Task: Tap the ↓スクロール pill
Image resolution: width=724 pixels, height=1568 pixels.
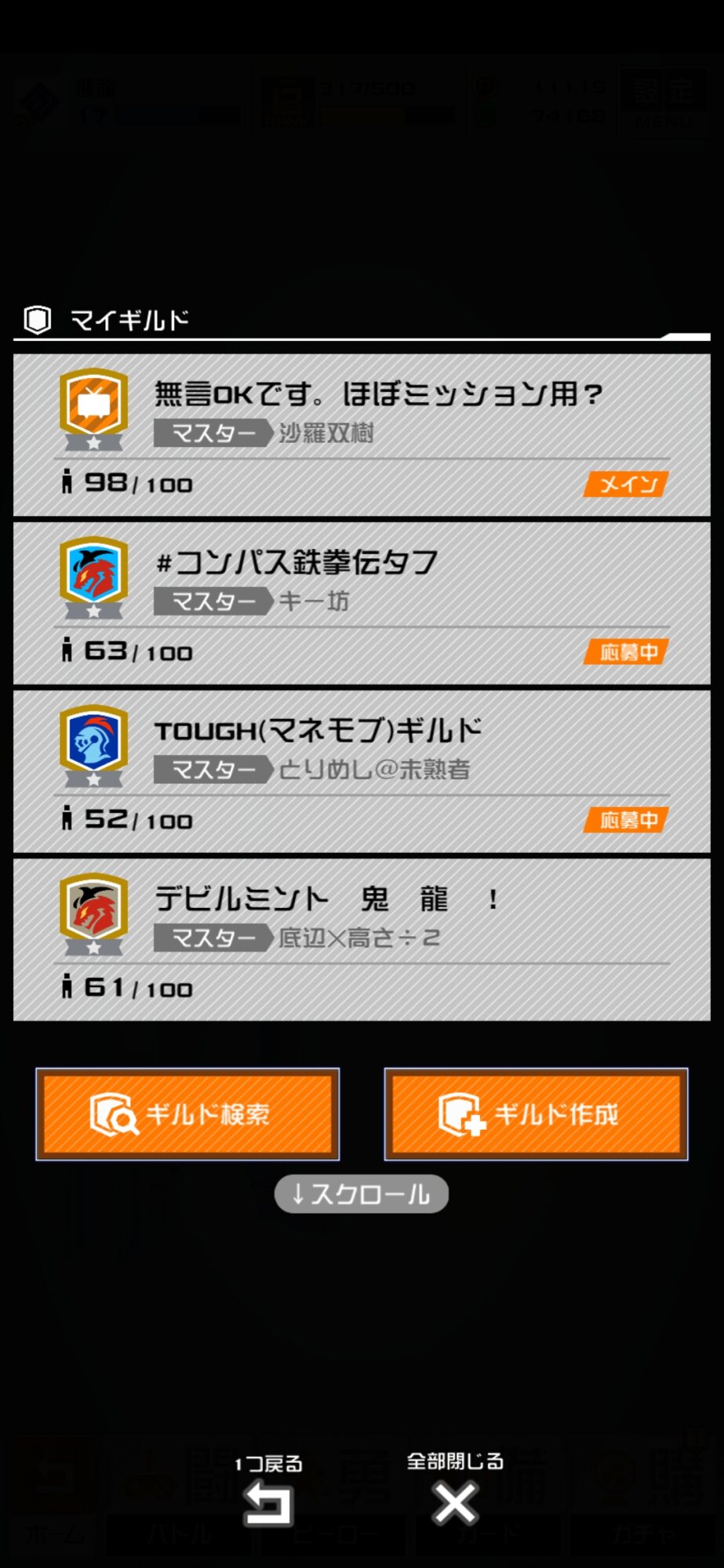Action: point(362,1194)
